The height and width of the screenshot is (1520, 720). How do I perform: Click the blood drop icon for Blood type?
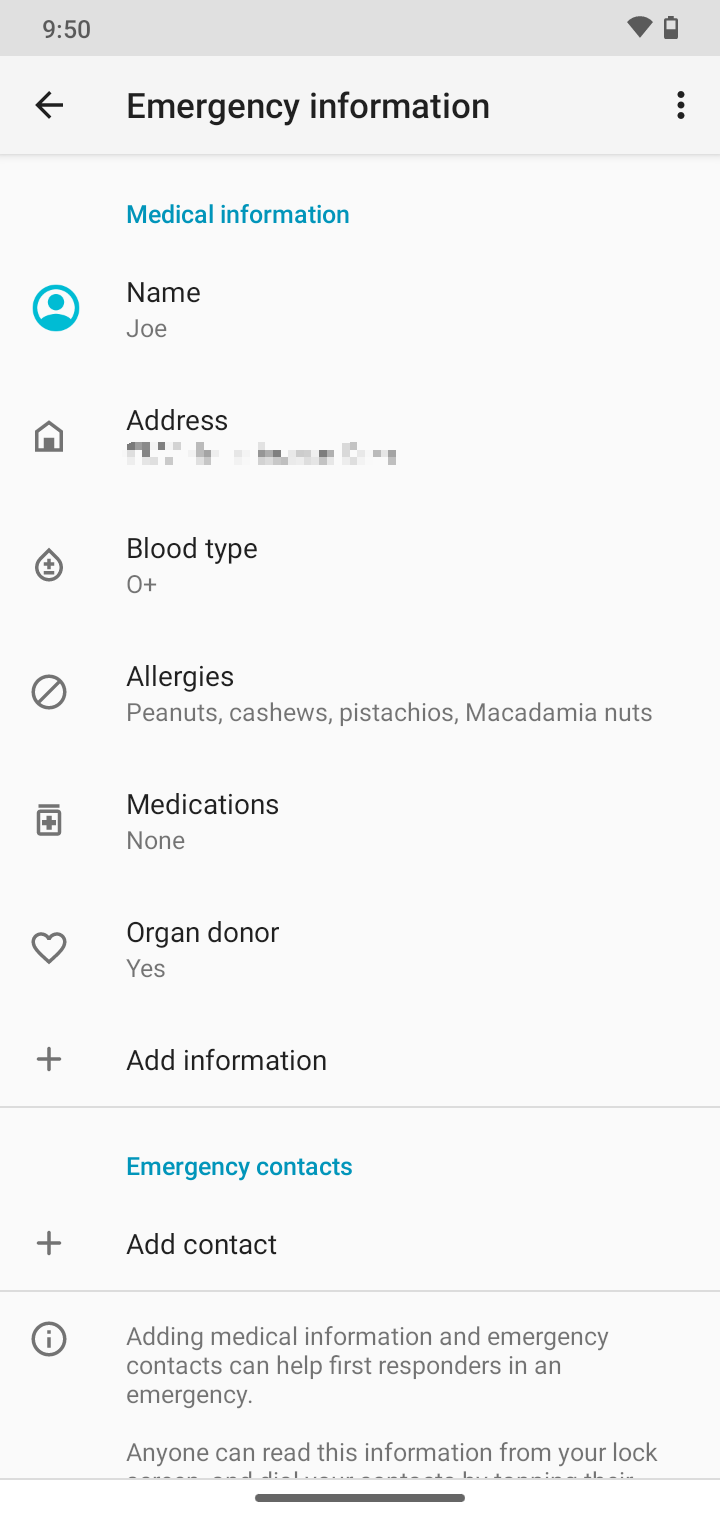pos(49,563)
